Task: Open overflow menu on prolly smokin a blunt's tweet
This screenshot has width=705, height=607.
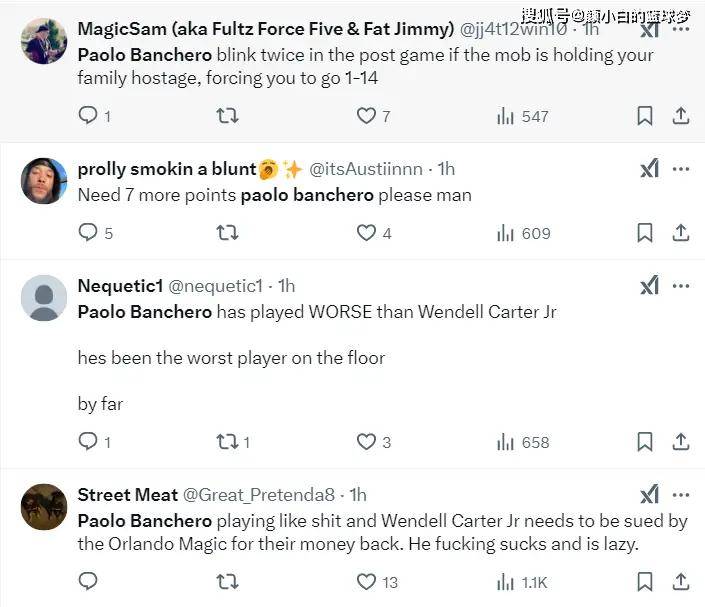Action: point(681,169)
